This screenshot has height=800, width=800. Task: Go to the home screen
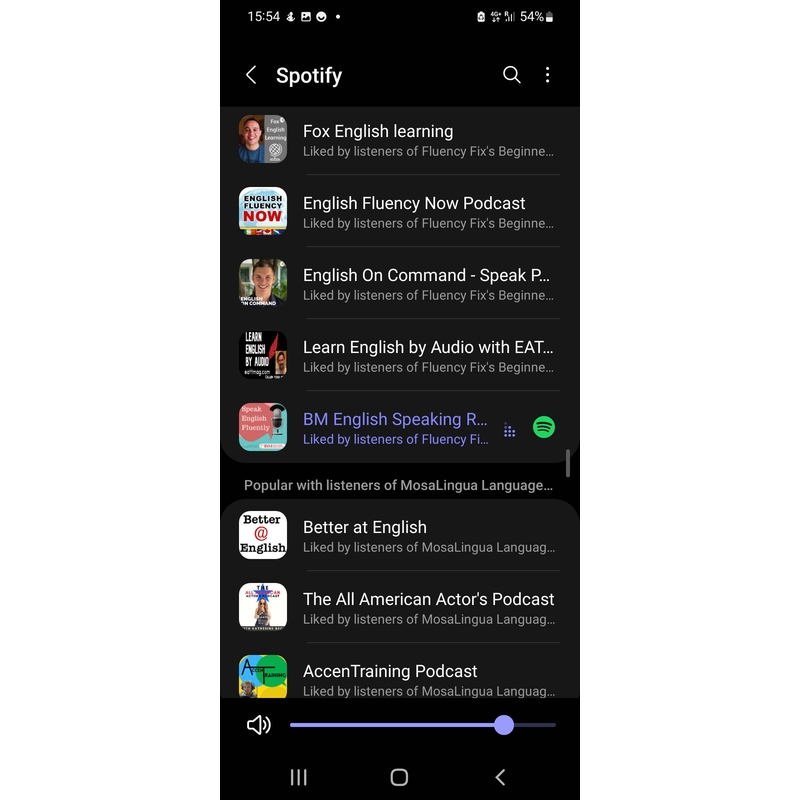pos(399,777)
